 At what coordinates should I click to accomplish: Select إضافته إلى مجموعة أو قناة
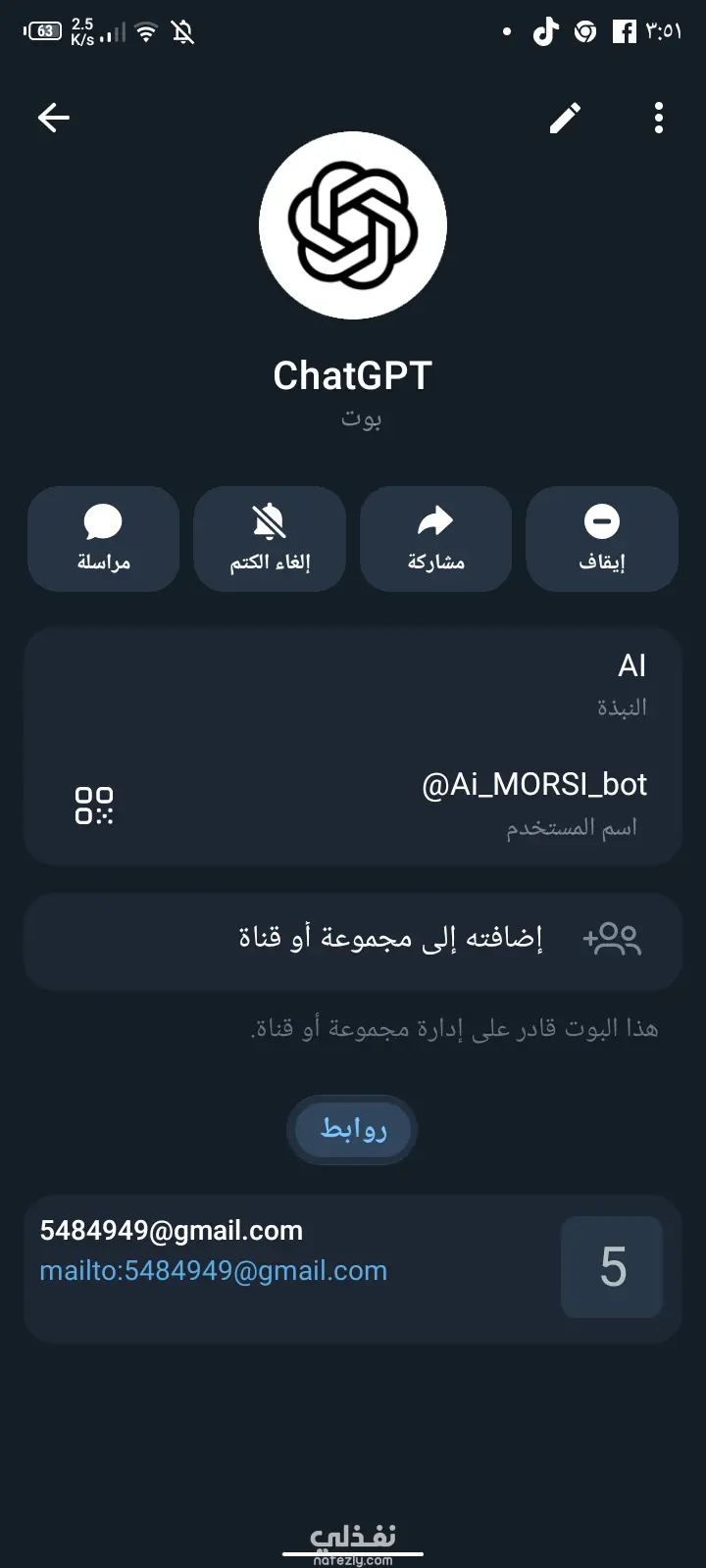click(392, 939)
